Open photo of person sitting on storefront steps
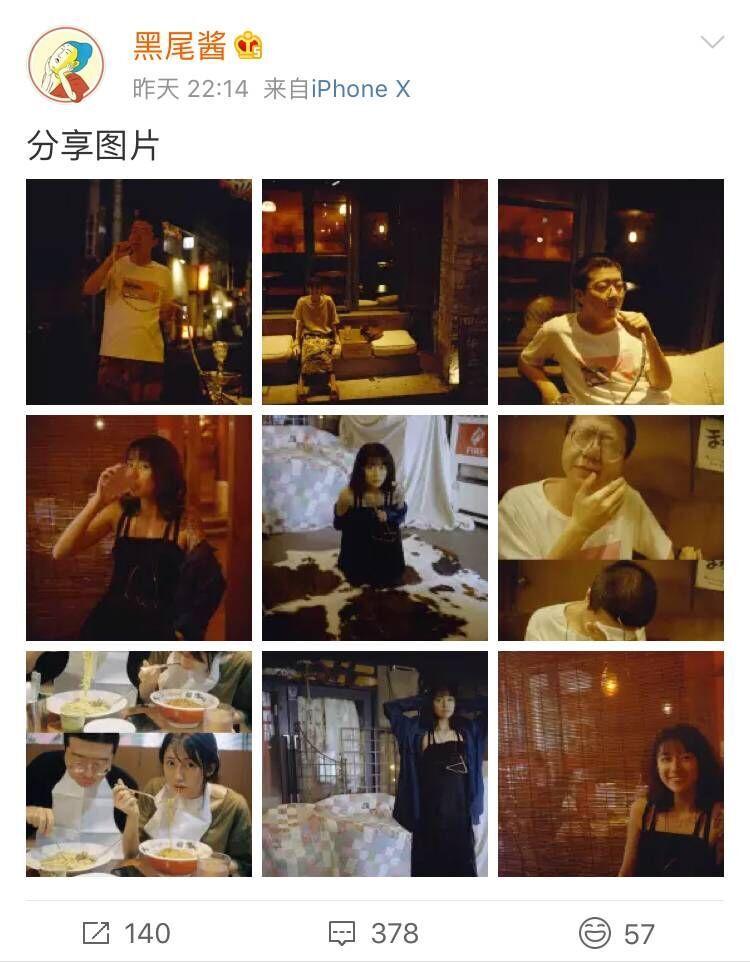Screen dimensions: 750x963 pyautogui.click(x=375, y=291)
